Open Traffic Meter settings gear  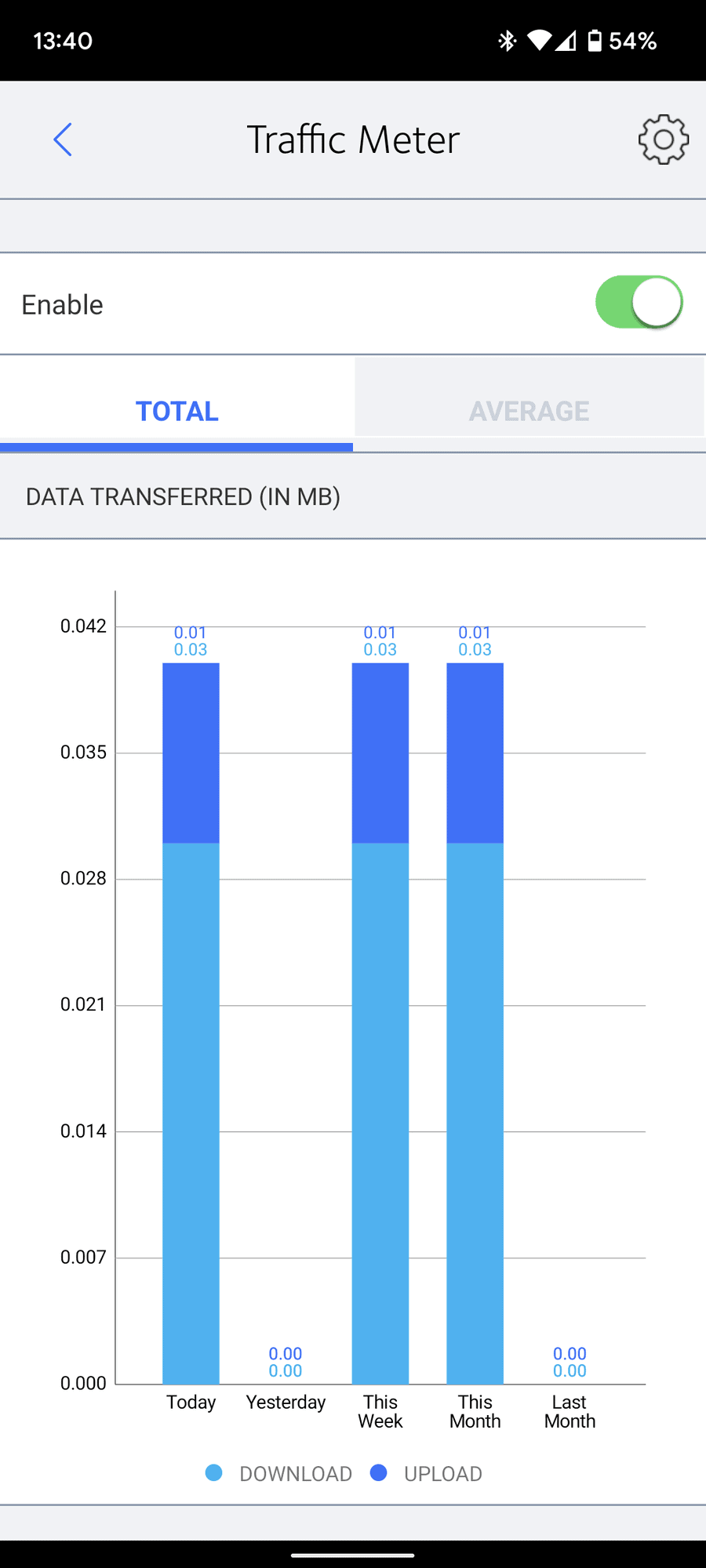click(663, 140)
